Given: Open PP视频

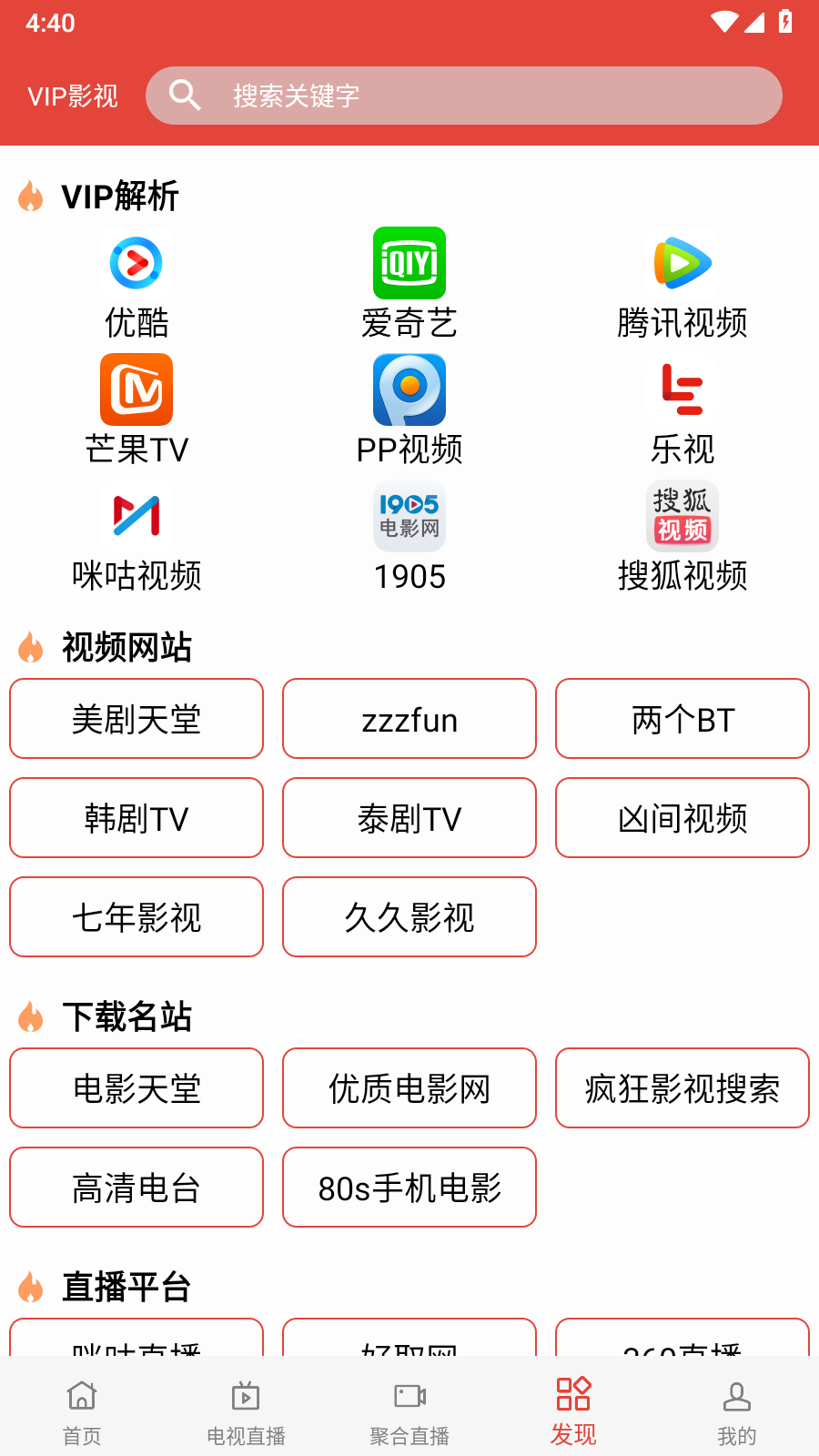Looking at the screenshot, I should click(x=409, y=409).
